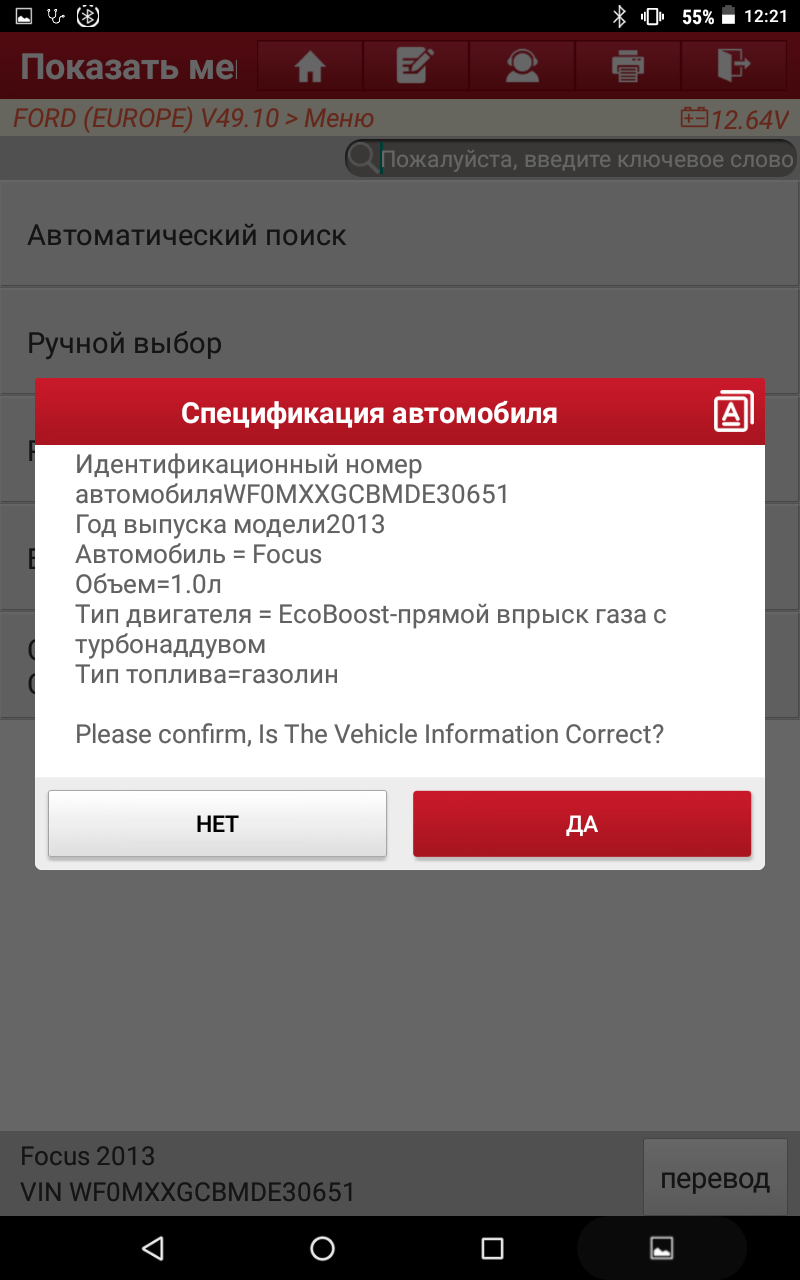Open the user support icon

point(521,67)
